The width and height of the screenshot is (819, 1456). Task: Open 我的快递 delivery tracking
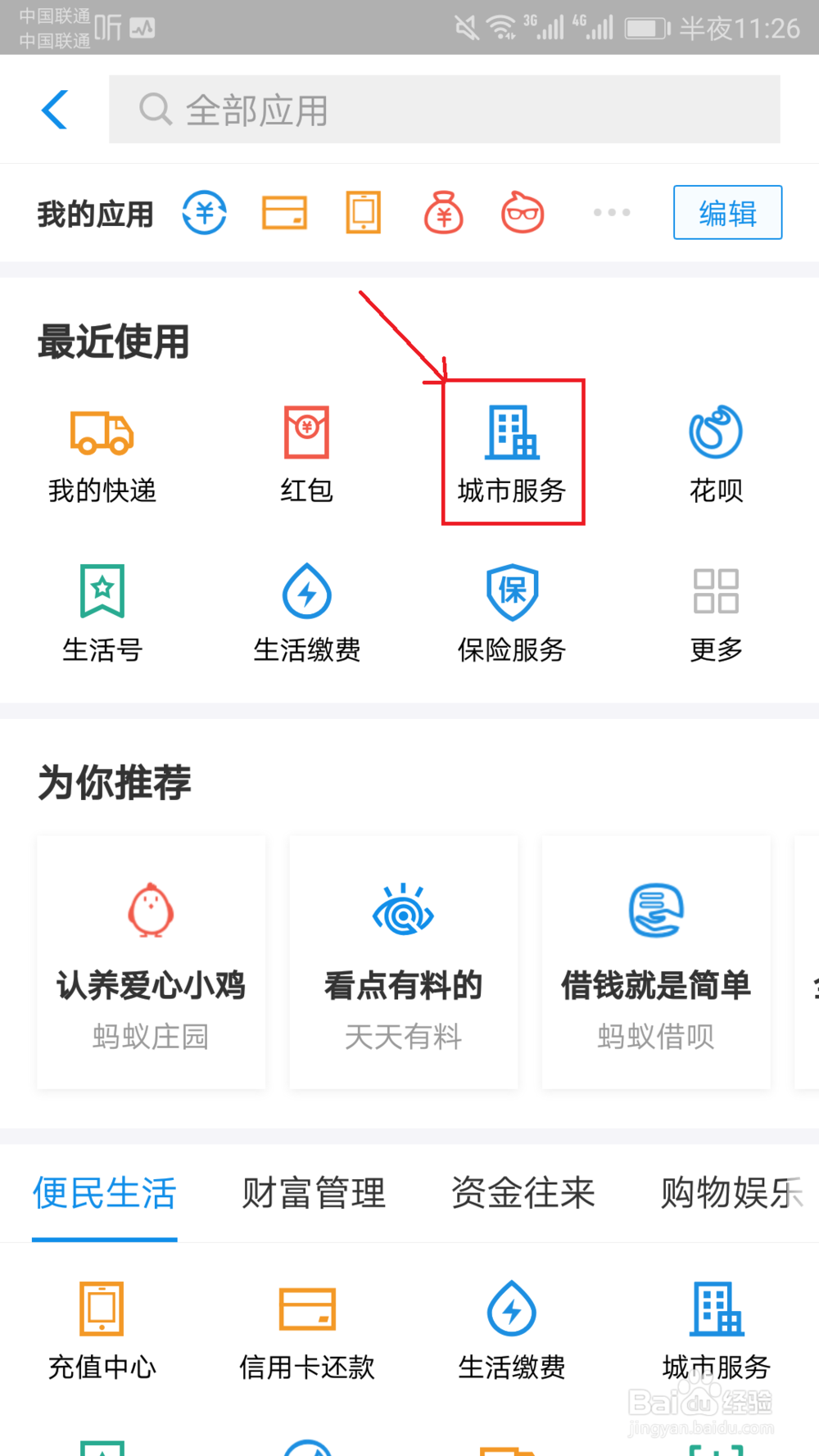(x=102, y=450)
